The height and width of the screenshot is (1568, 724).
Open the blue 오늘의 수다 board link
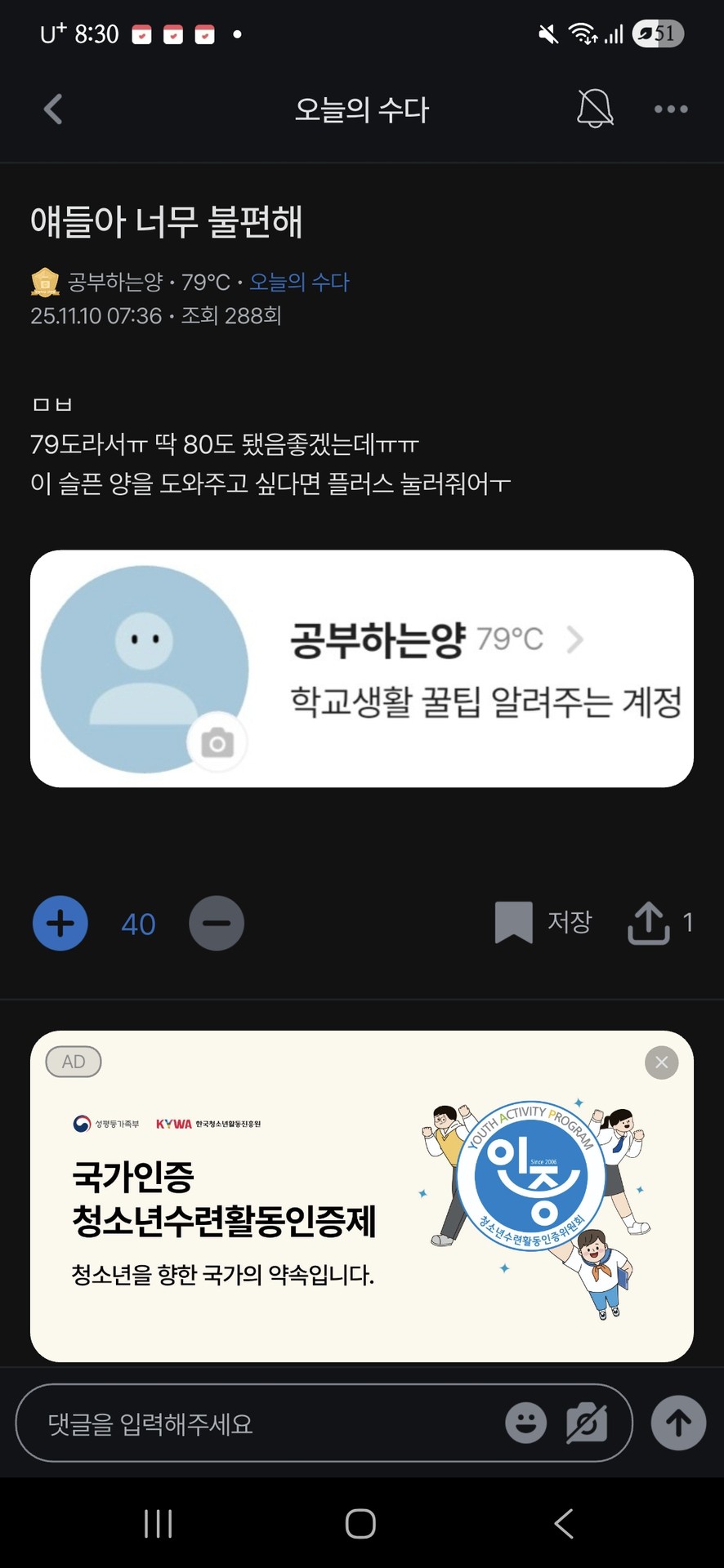[x=299, y=282]
